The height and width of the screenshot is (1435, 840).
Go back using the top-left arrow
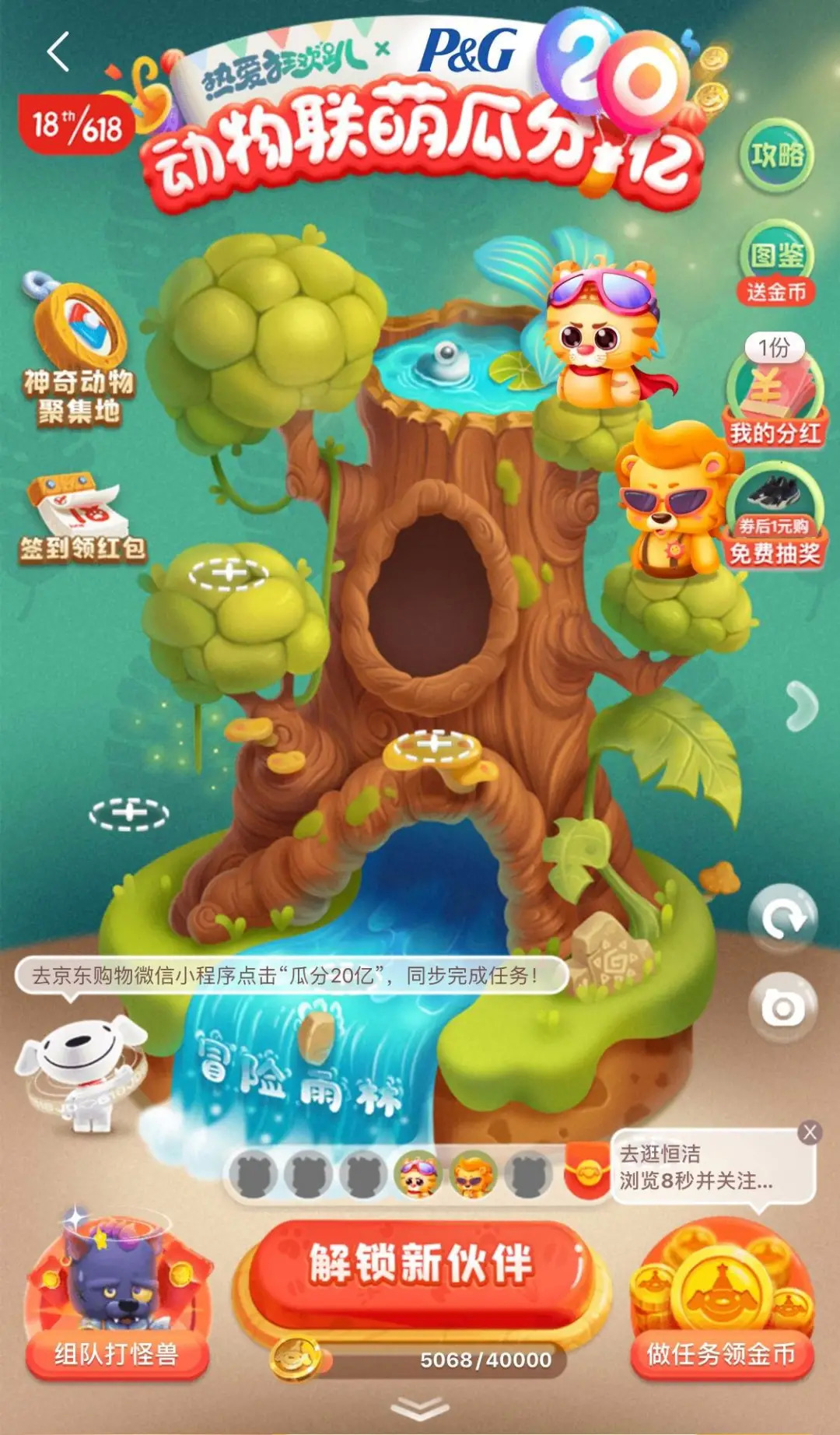(x=58, y=52)
